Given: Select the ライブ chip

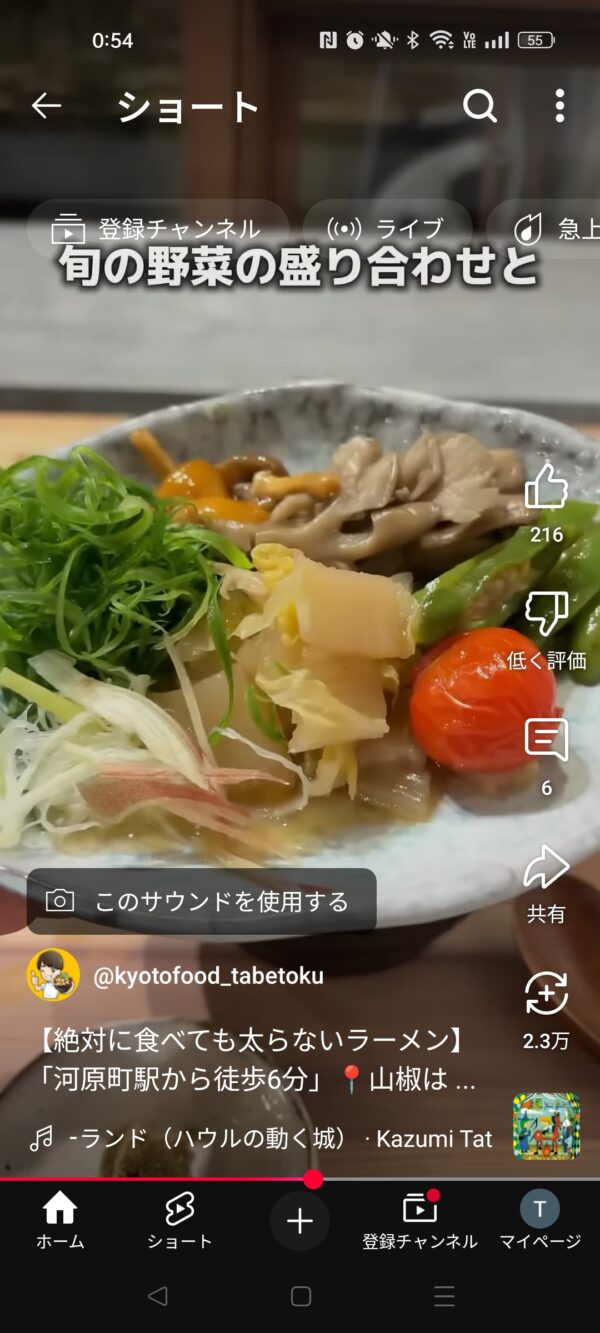Looking at the screenshot, I should pyautogui.click(x=388, y=230).
